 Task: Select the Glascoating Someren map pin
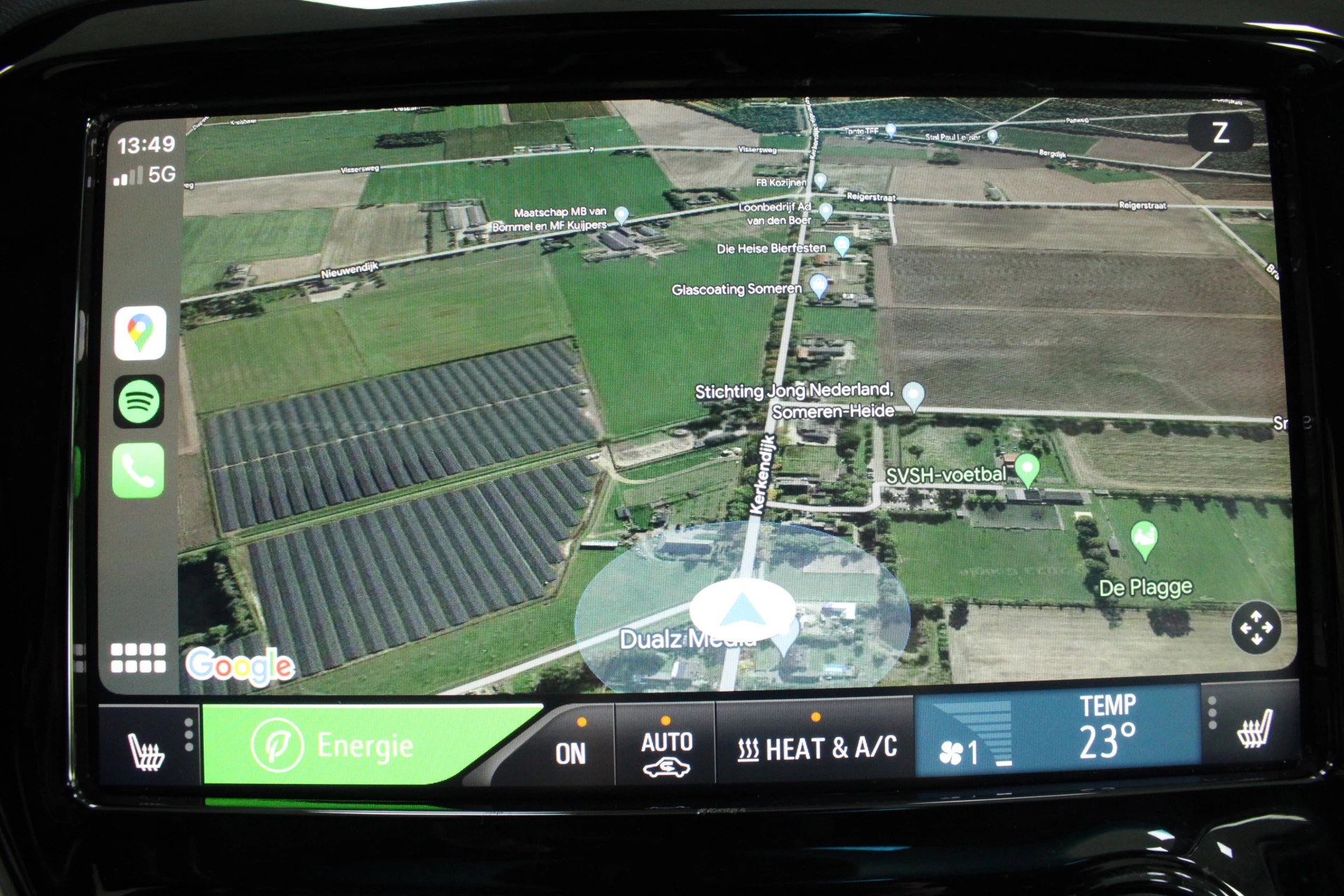point(818,285)
